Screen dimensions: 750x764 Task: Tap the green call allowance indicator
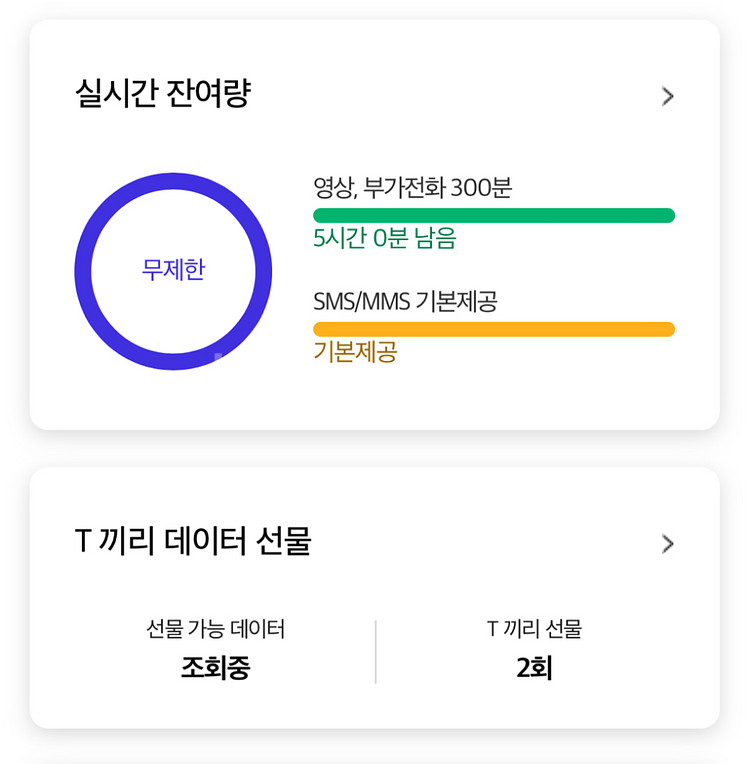coord(493,214)
